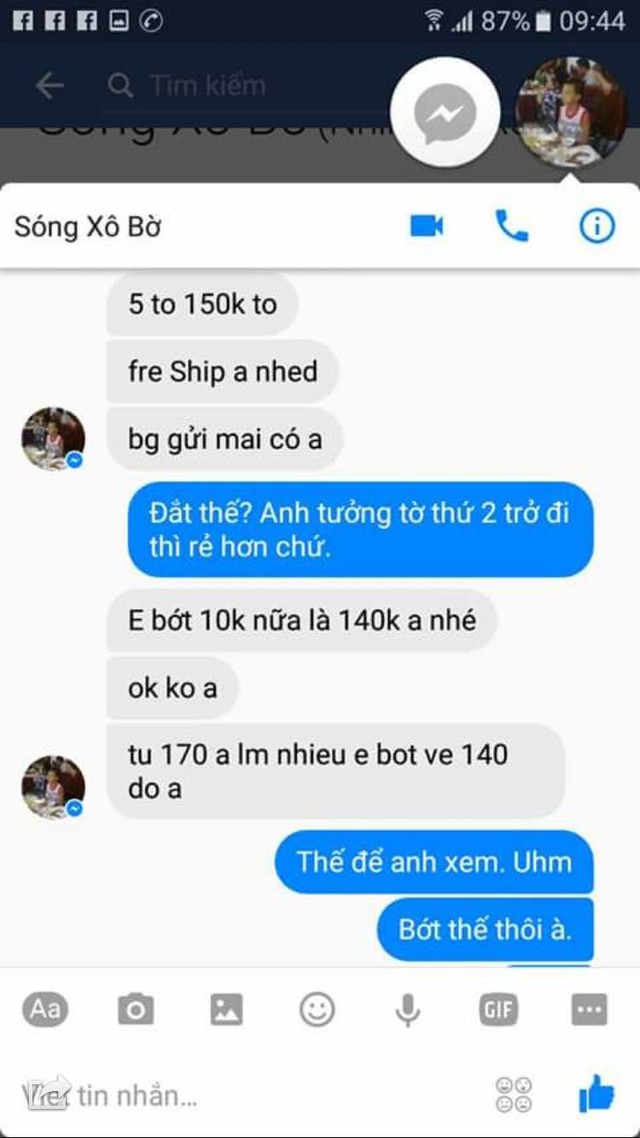Open conversation info for Sóng Xô Bờ
The image size is (640, 1138).
click(x=596, y=227)
